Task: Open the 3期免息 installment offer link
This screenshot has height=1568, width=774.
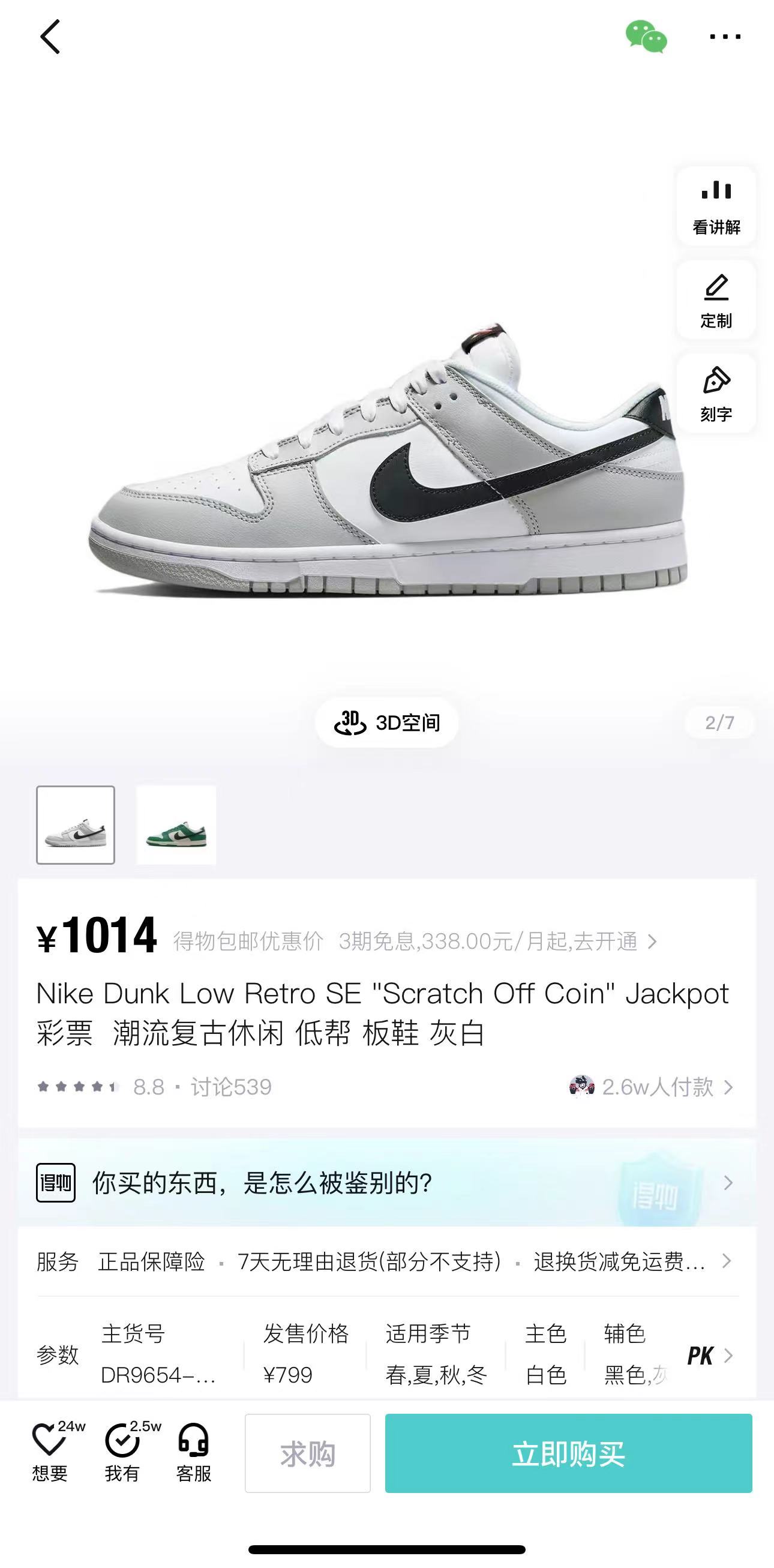Action: pos(498,941)
